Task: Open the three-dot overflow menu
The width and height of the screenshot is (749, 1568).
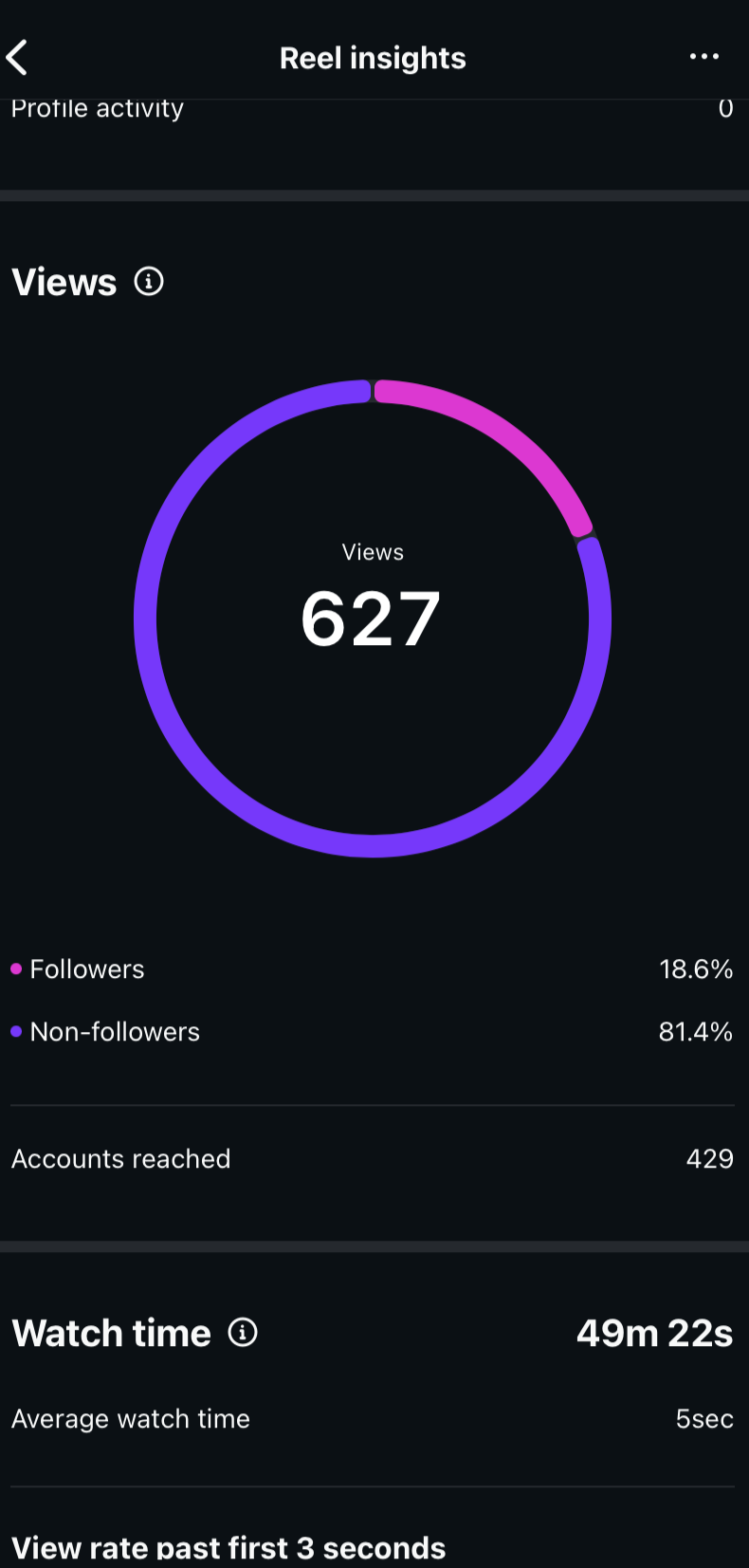Action: (703, 58)
